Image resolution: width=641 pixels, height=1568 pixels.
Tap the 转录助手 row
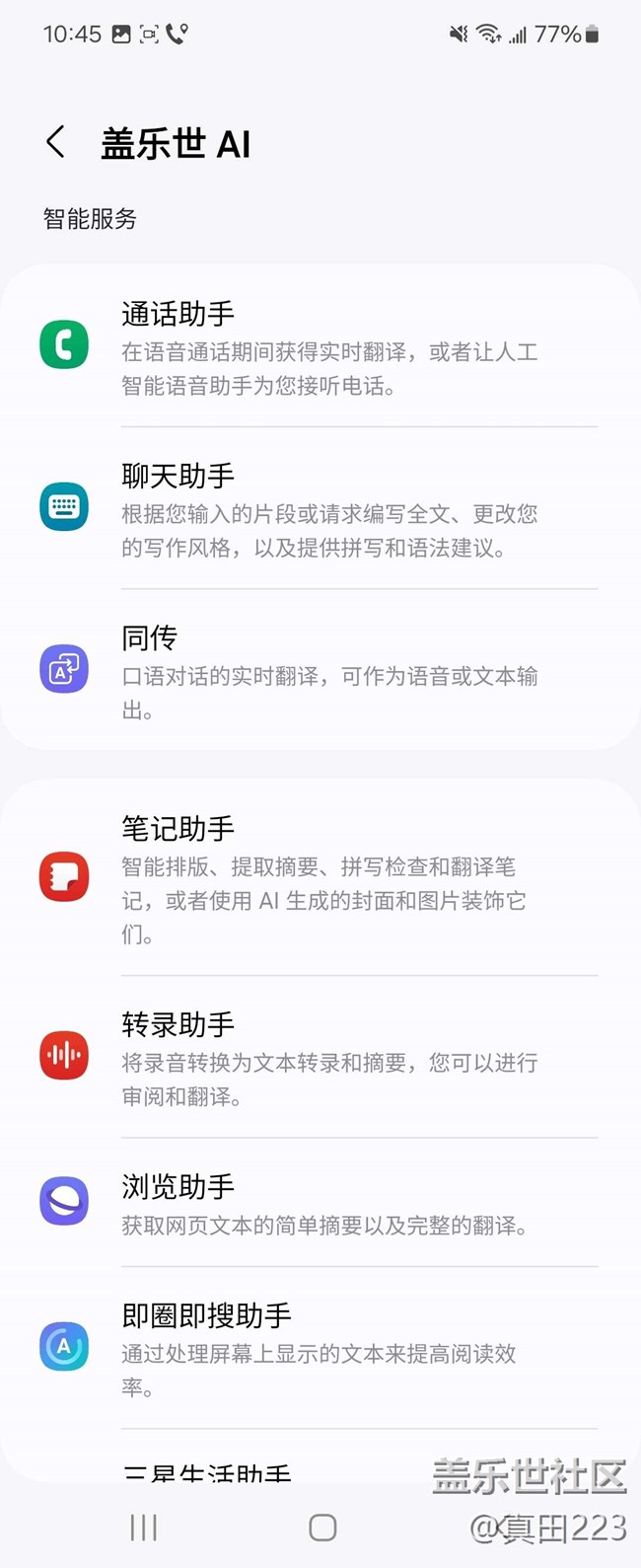coord(320,1056)
